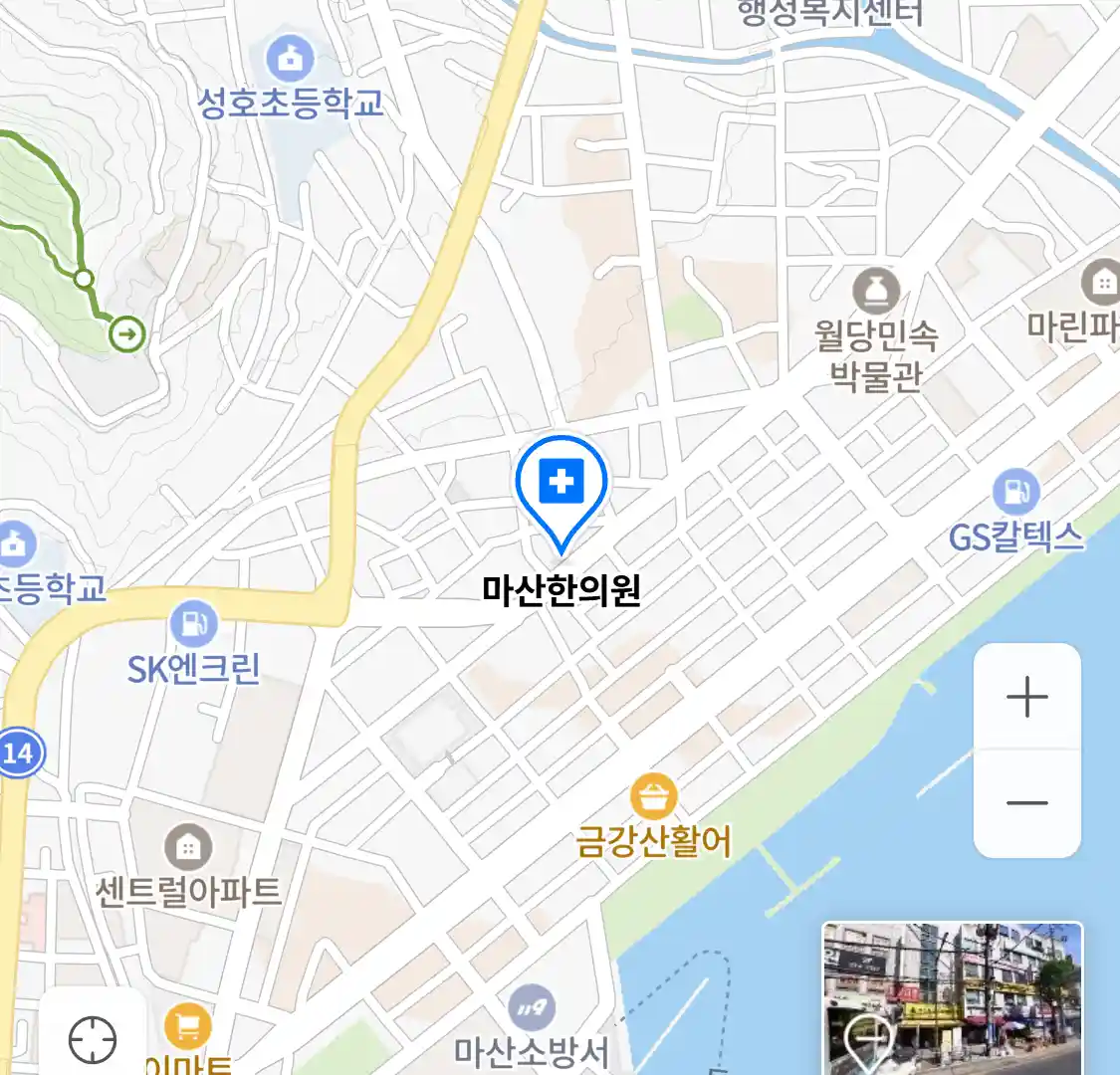Select the 마산소방서 fire station marker

532,1009
